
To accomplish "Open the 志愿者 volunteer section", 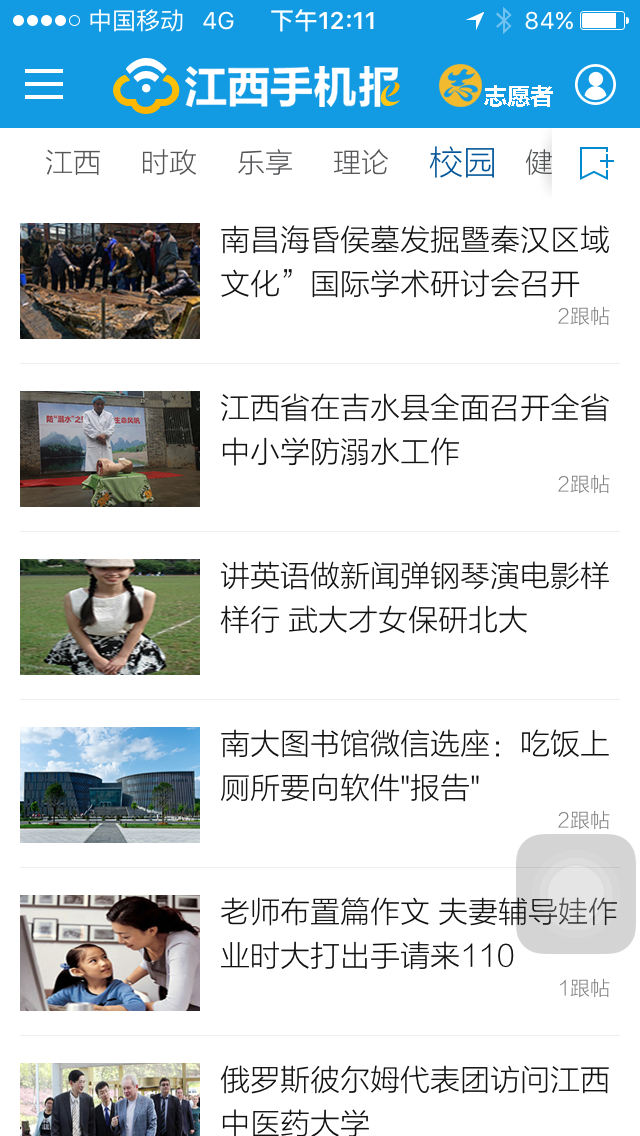I will tap(496, 87).
